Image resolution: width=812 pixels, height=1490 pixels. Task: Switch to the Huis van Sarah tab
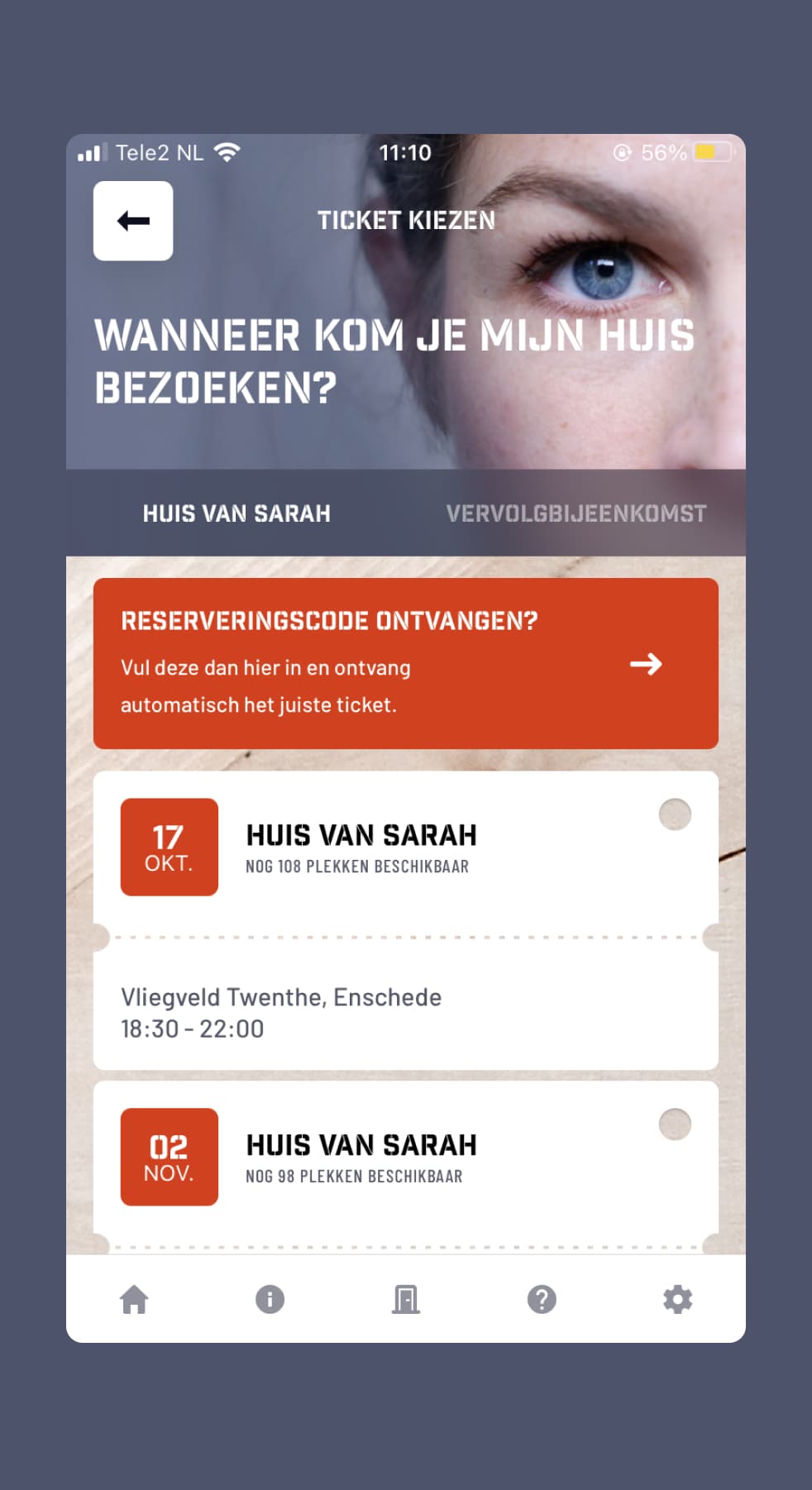(236, 513)
